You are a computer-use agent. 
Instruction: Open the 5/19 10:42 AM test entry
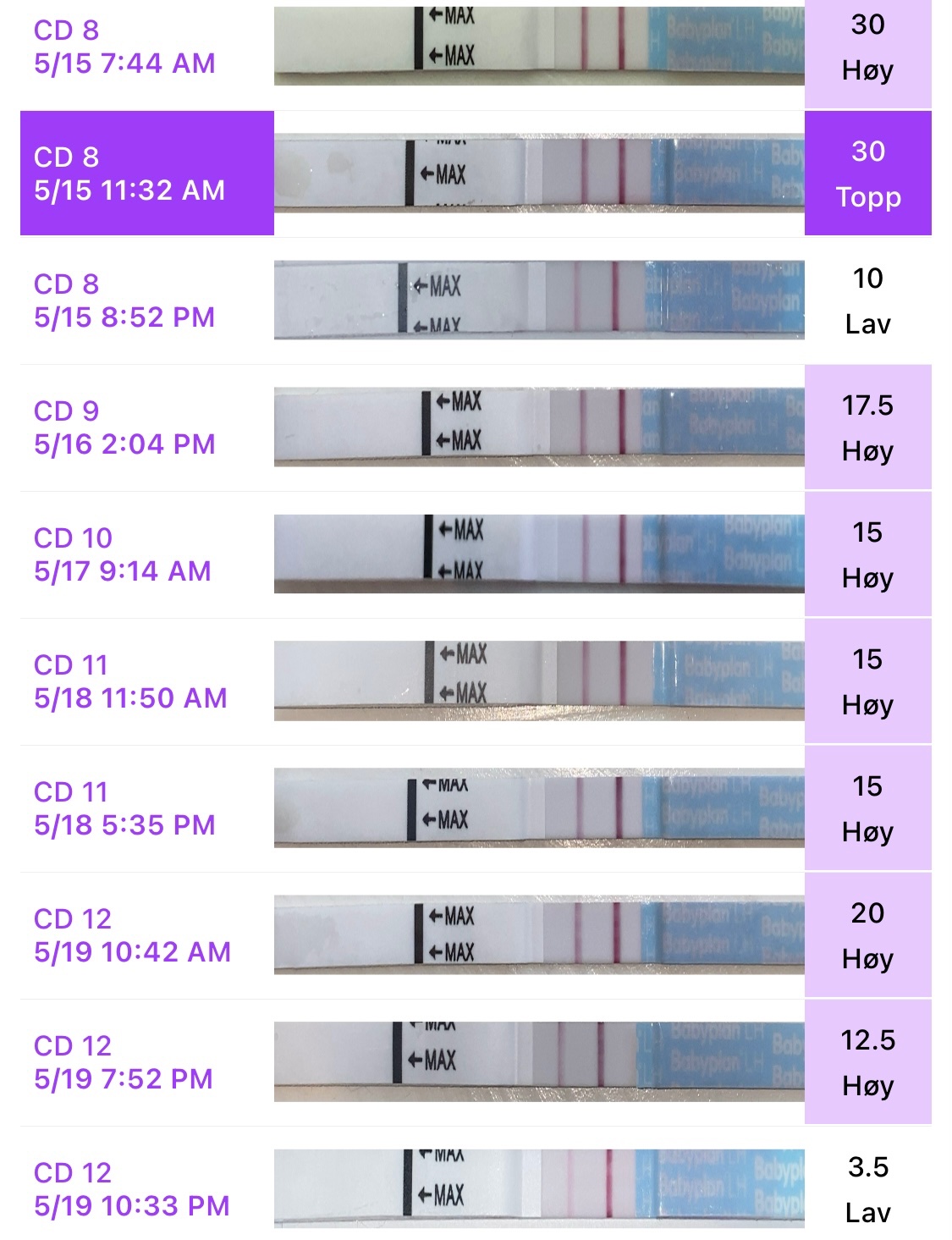tap(132, 935)
